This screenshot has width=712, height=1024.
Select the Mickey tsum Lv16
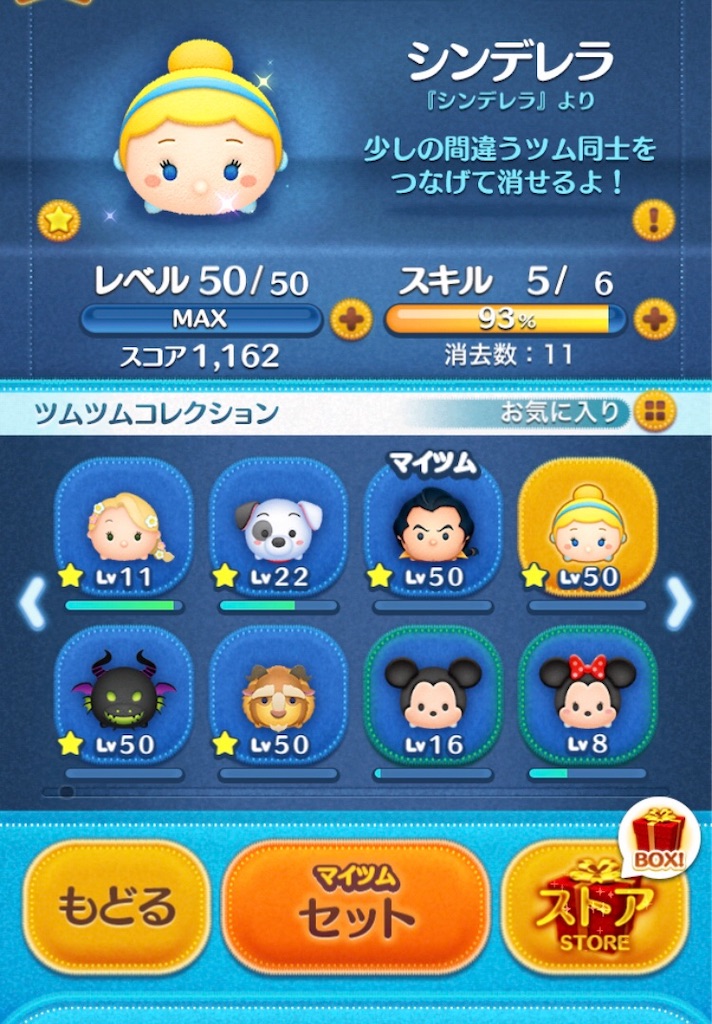pyautogui.click(x=433, y=695)
